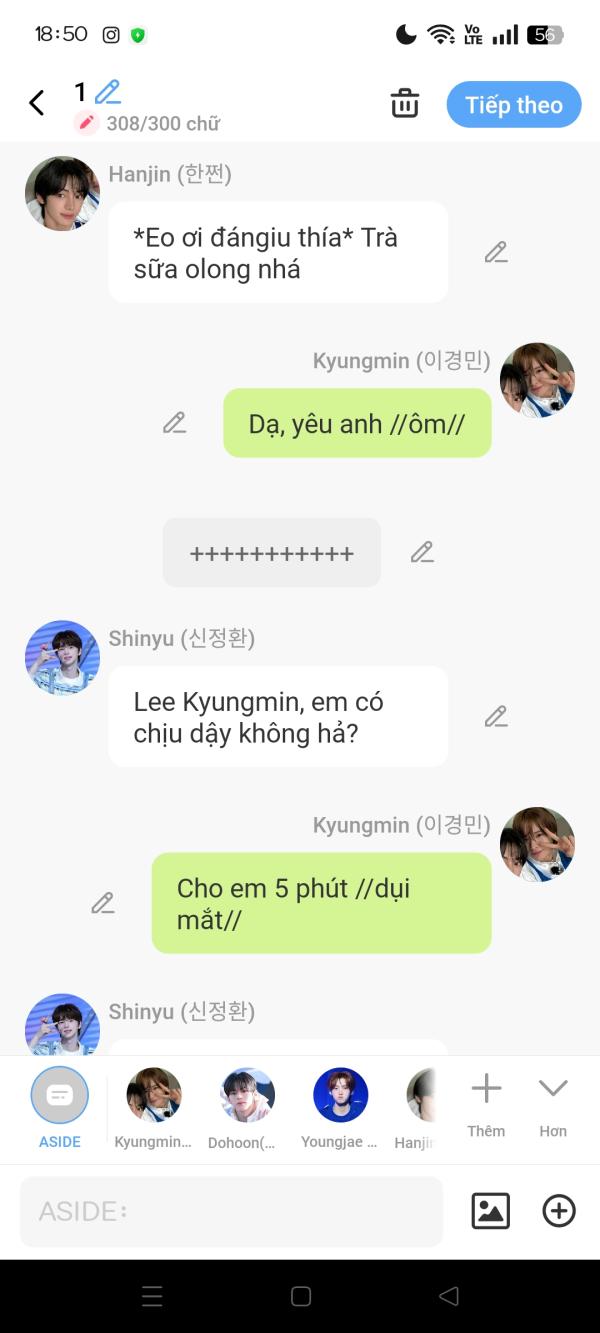Edit the message "Cho em 5 phút"

[x=103, y=903]
